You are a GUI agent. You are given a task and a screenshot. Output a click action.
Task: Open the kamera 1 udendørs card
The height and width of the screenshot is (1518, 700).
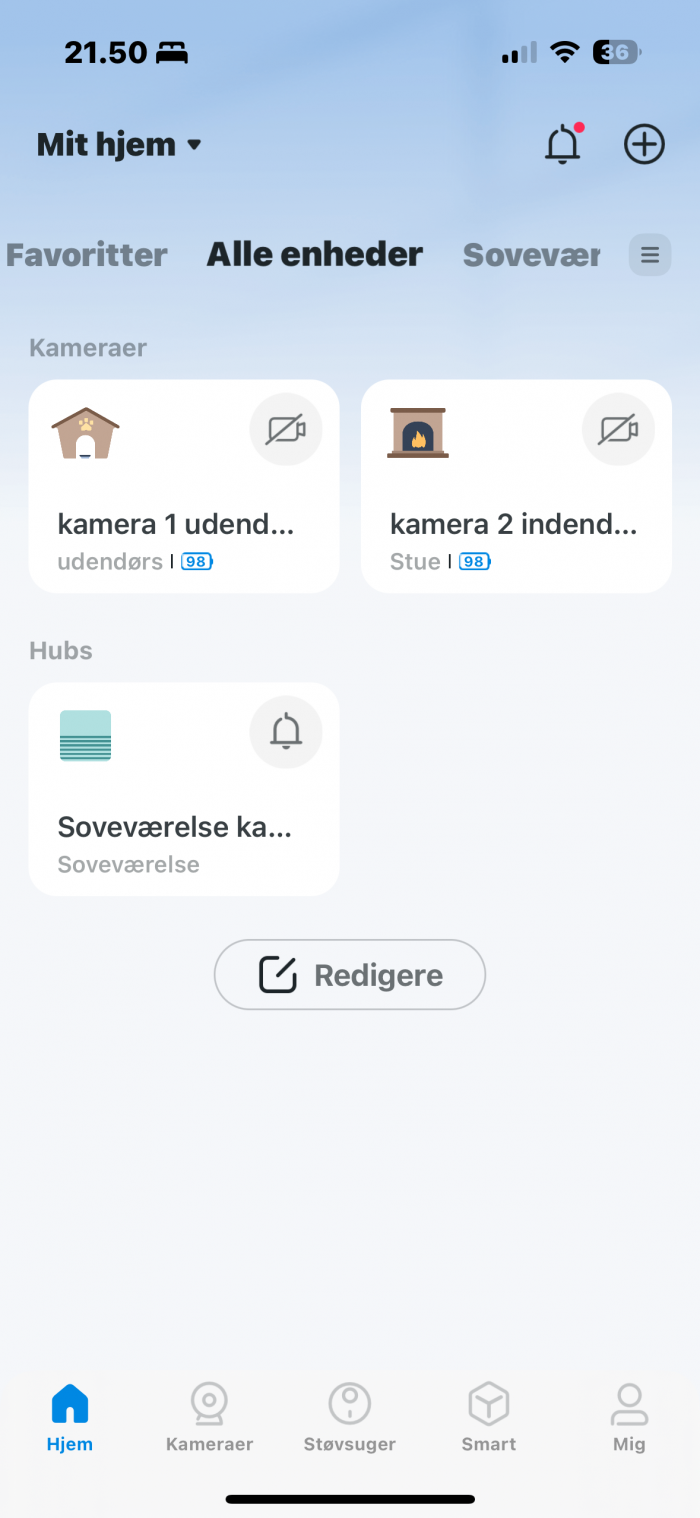pos(184,486)
